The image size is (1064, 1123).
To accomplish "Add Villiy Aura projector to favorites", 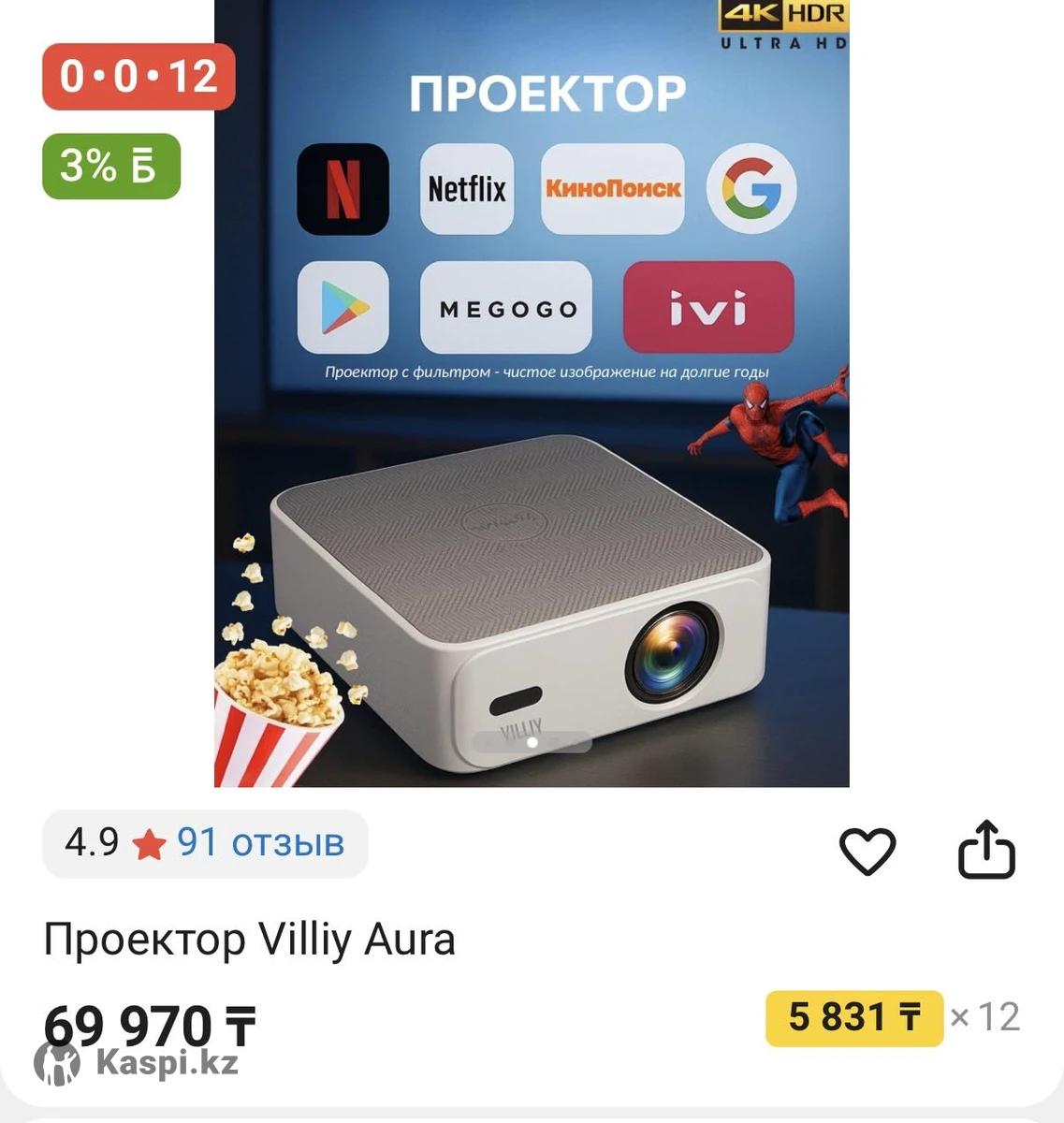I will [867, 851].
